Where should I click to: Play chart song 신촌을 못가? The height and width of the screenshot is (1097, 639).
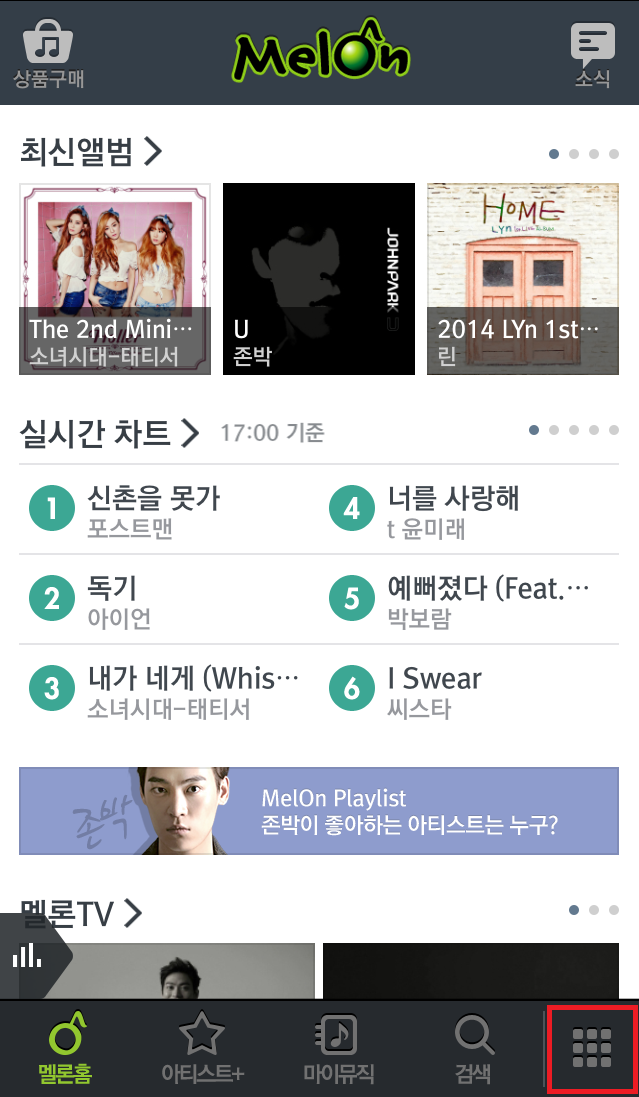pyautogui.click(x=154, y=509)
